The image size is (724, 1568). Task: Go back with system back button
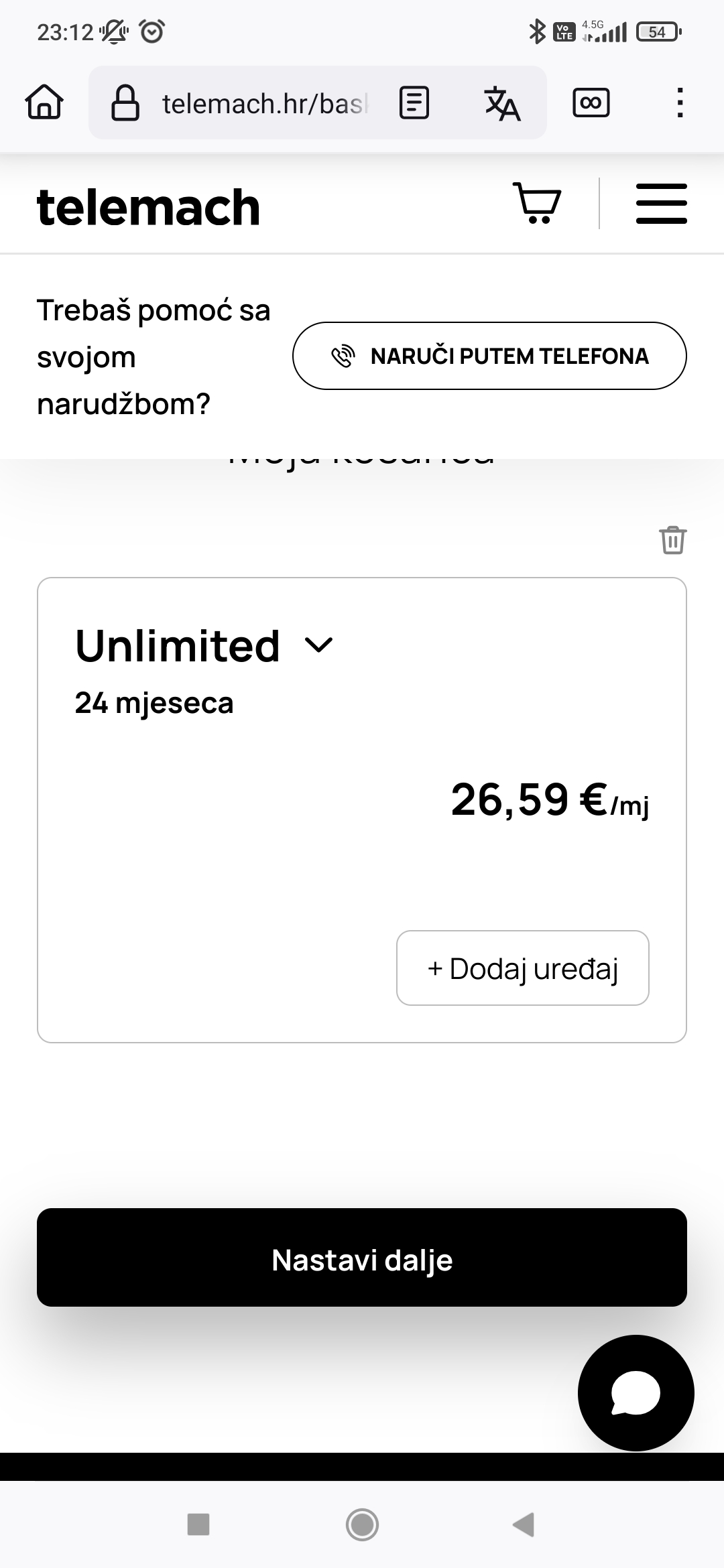(x=524, y=1524)
